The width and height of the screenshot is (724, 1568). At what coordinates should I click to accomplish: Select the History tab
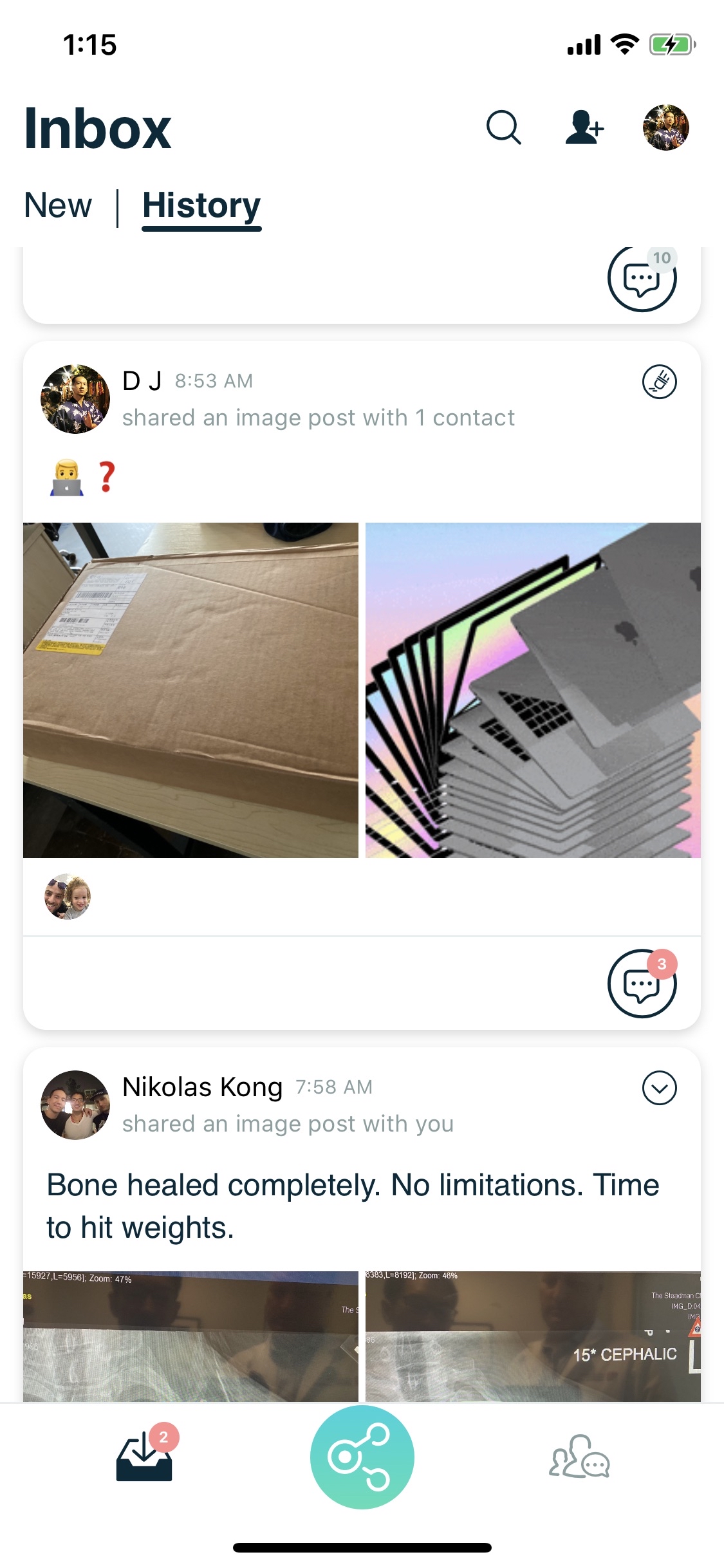point(201,206)
